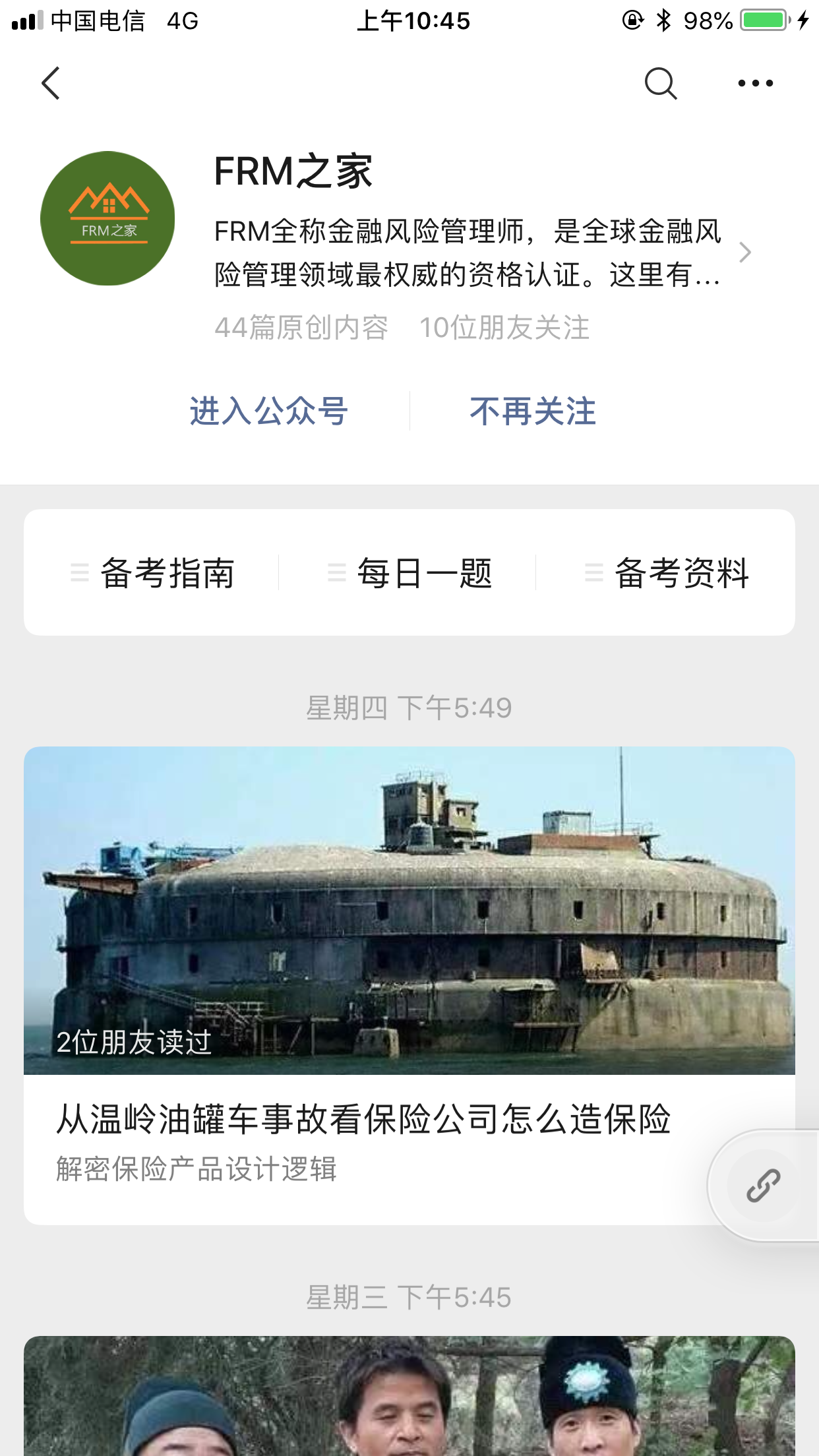Viewport: 819px width, 1456px height.
Task: Tap the floating link icon button
Action: (x=763, y=1186)
